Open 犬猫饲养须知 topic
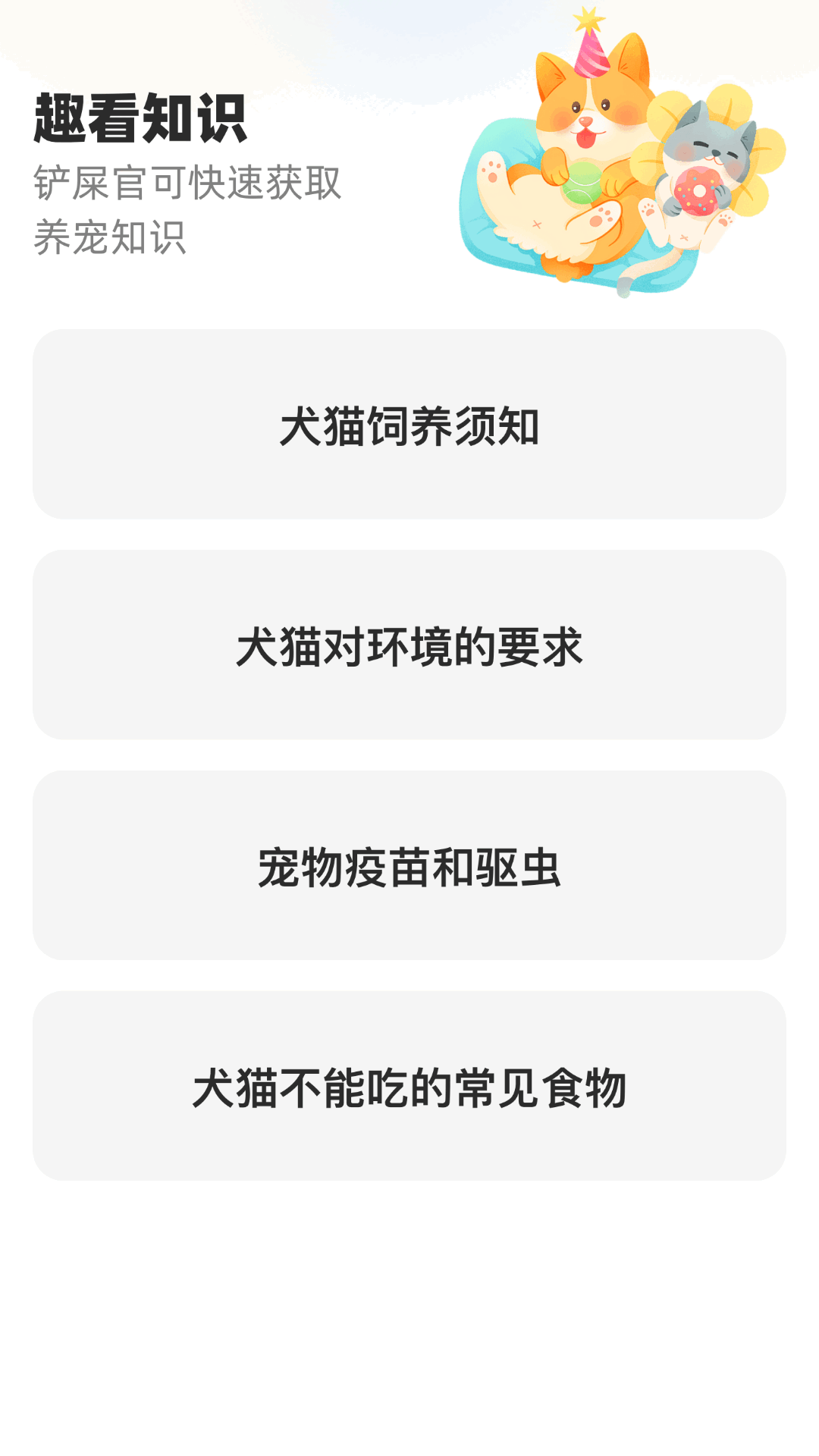819x1456 pixels. point(409,425)
